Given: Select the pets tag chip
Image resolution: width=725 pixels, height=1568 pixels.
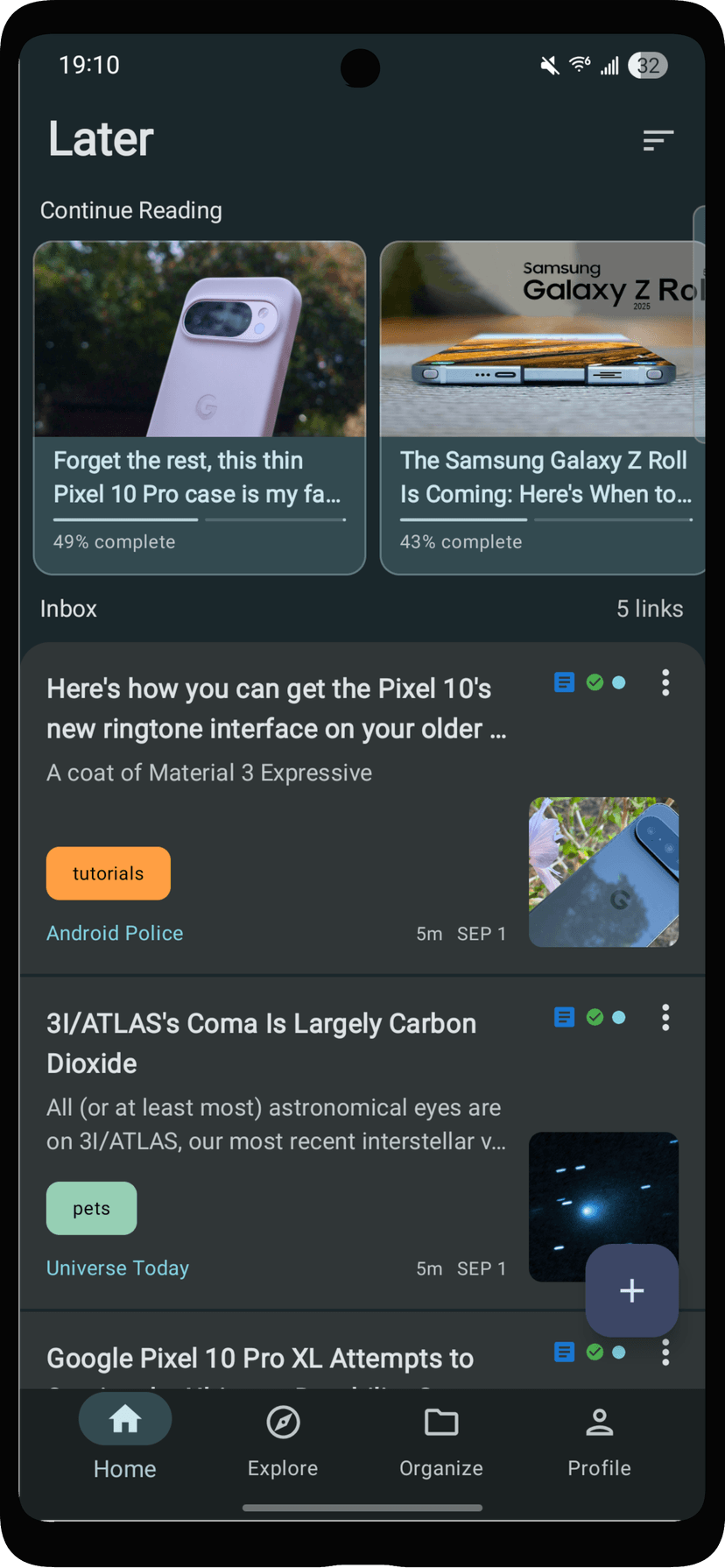Looking at the screenshot, I should [x=92, y=1209].
